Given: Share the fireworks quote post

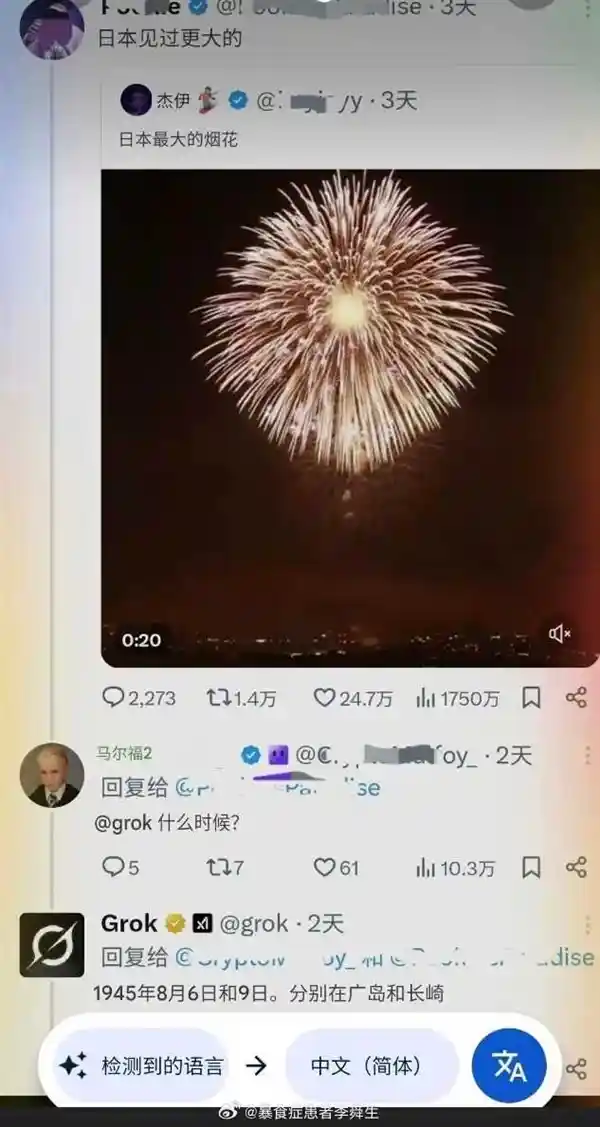Looking at the screenshot, I should coord(576,698).
